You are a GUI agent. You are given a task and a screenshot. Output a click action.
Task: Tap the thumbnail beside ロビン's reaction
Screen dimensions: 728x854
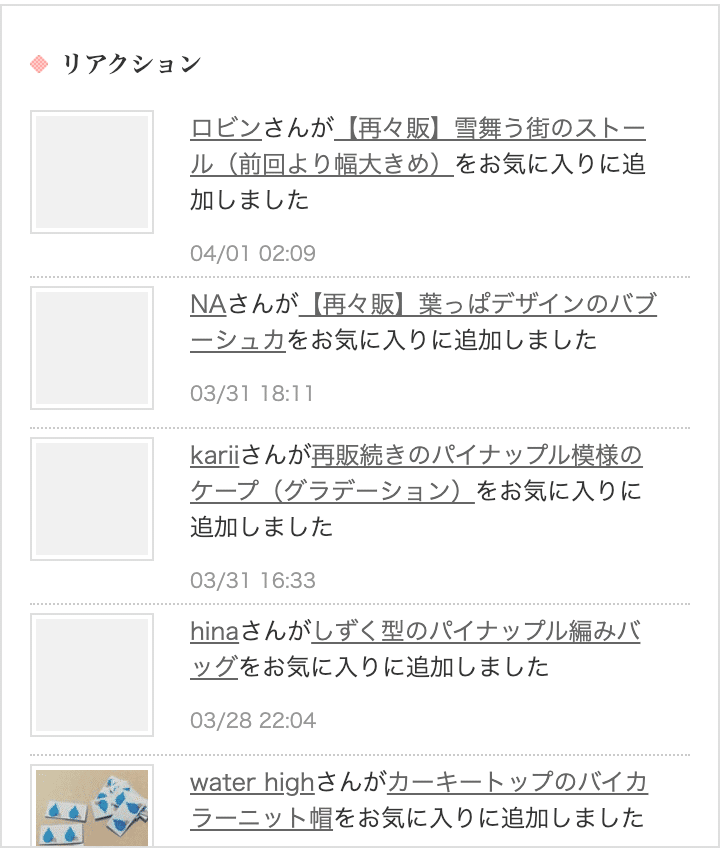(92, 172)
